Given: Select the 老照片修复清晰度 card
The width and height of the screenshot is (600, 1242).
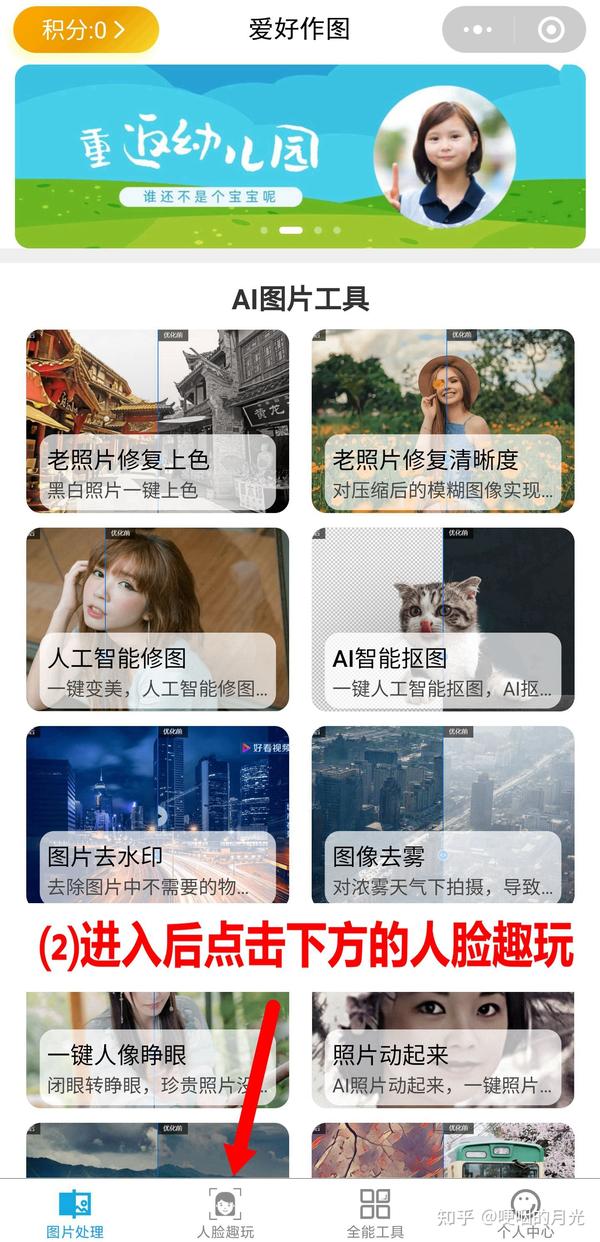Looking at the screenshot, I should pos(443,421).
